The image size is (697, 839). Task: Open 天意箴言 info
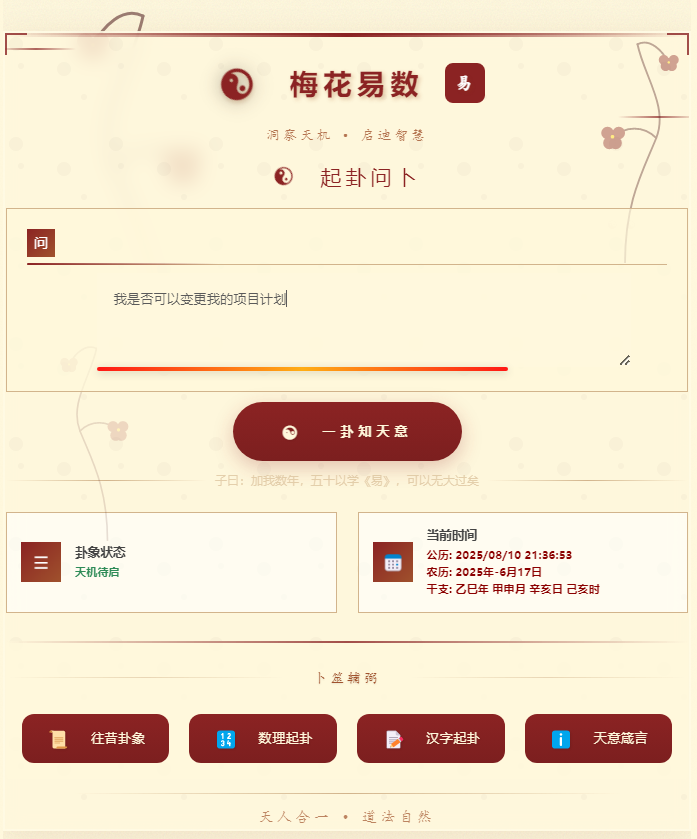[598, 739]
